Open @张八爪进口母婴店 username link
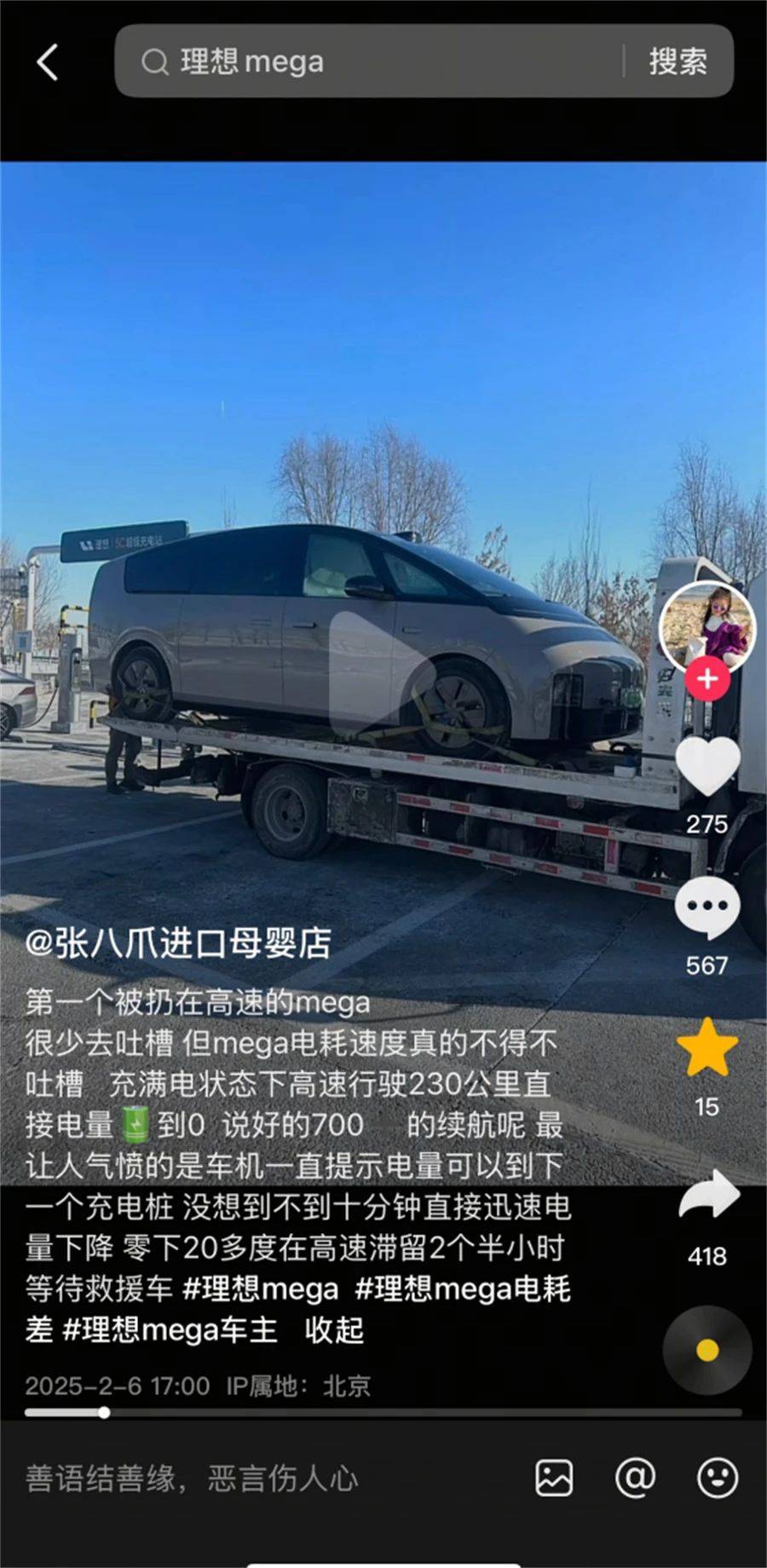 tap(178, 943)
